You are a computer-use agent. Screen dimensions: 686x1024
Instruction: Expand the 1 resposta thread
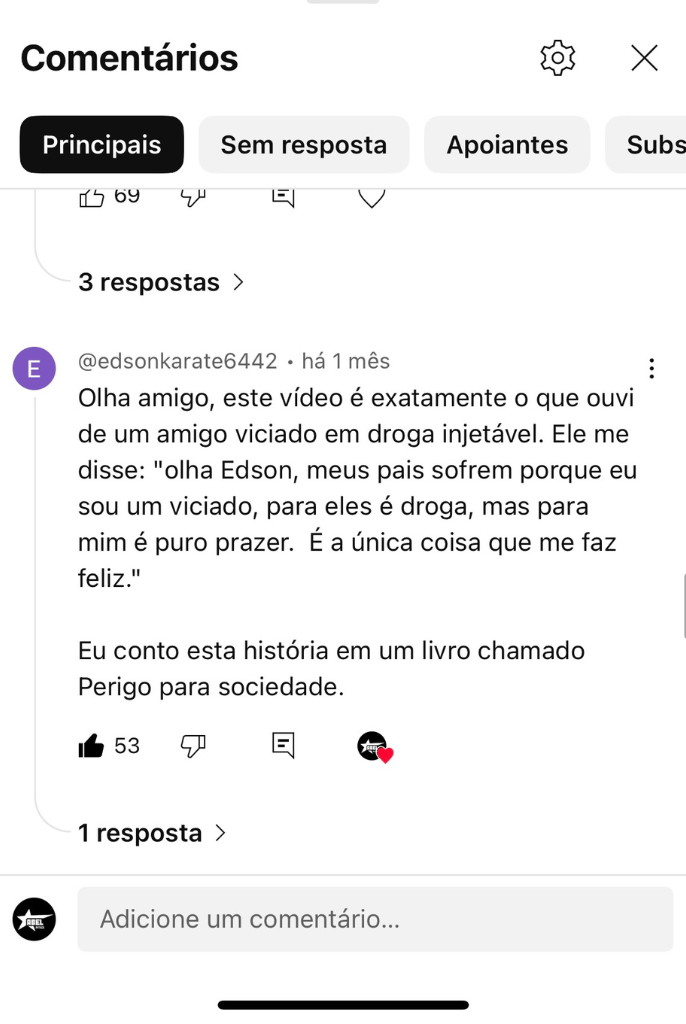tap(152, 833)
